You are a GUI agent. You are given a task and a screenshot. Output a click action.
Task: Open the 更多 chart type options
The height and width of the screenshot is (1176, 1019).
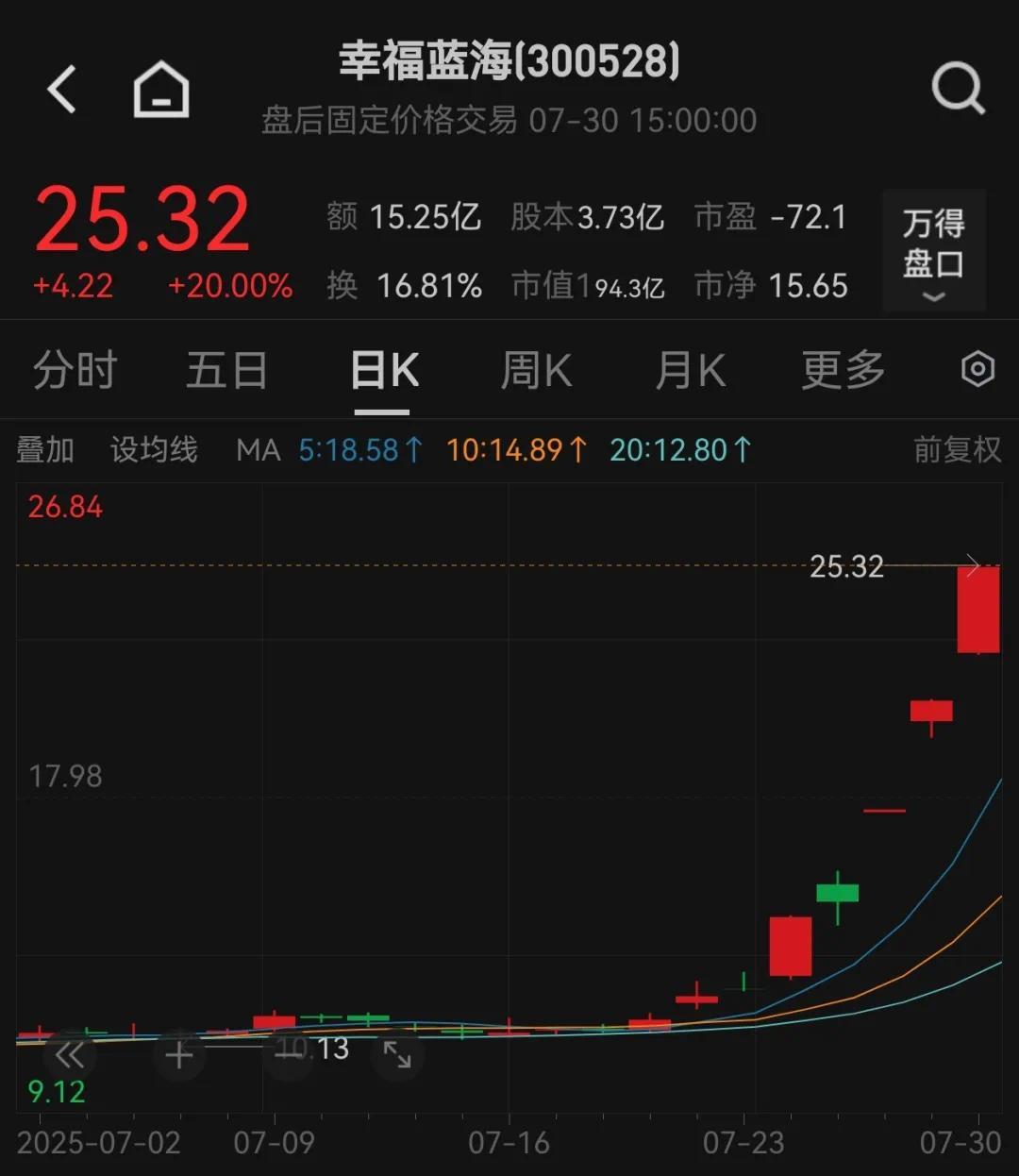843,370
